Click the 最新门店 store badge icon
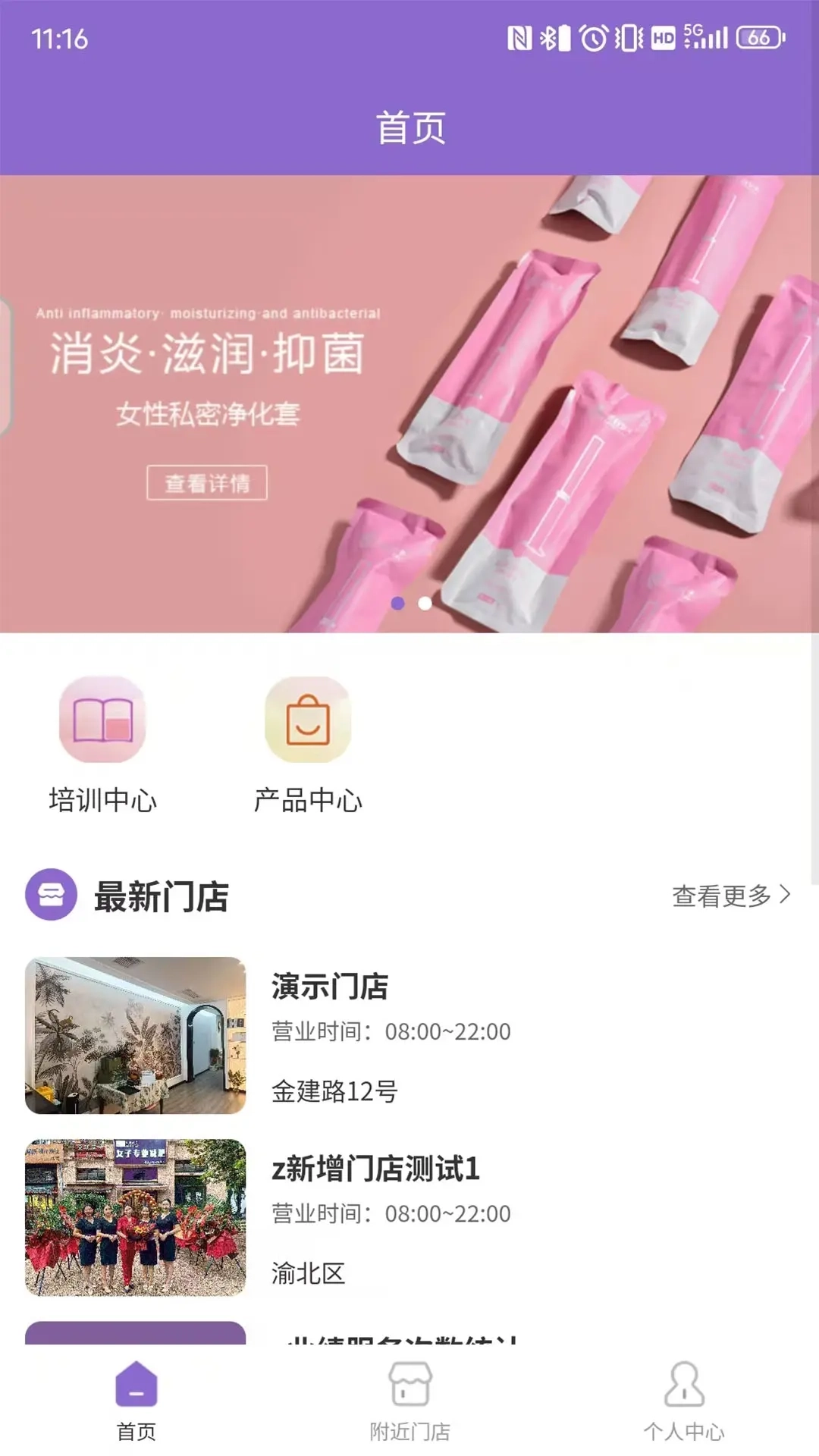 point(50,897)
